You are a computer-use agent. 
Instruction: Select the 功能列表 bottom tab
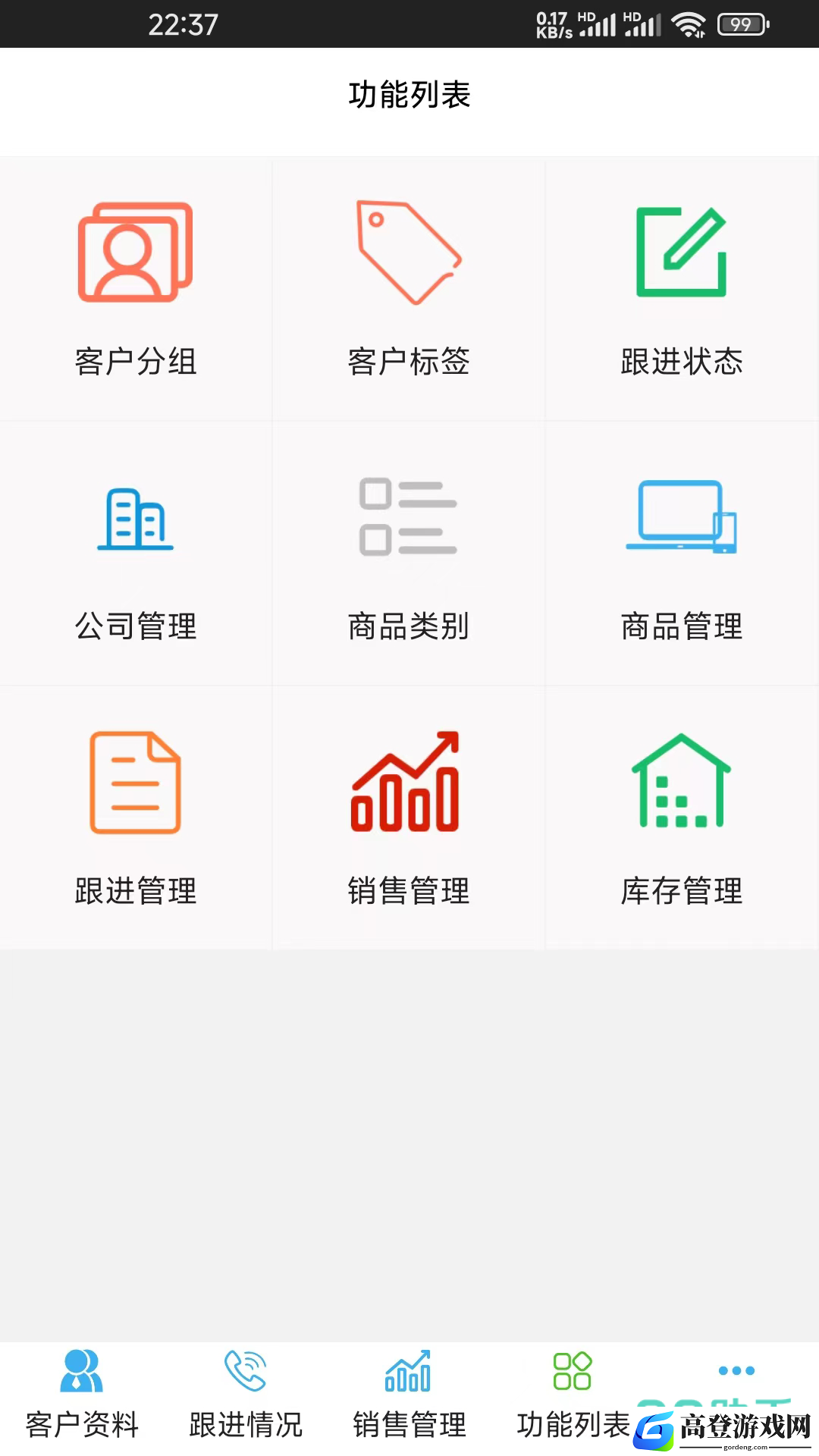coord(573,1395)
